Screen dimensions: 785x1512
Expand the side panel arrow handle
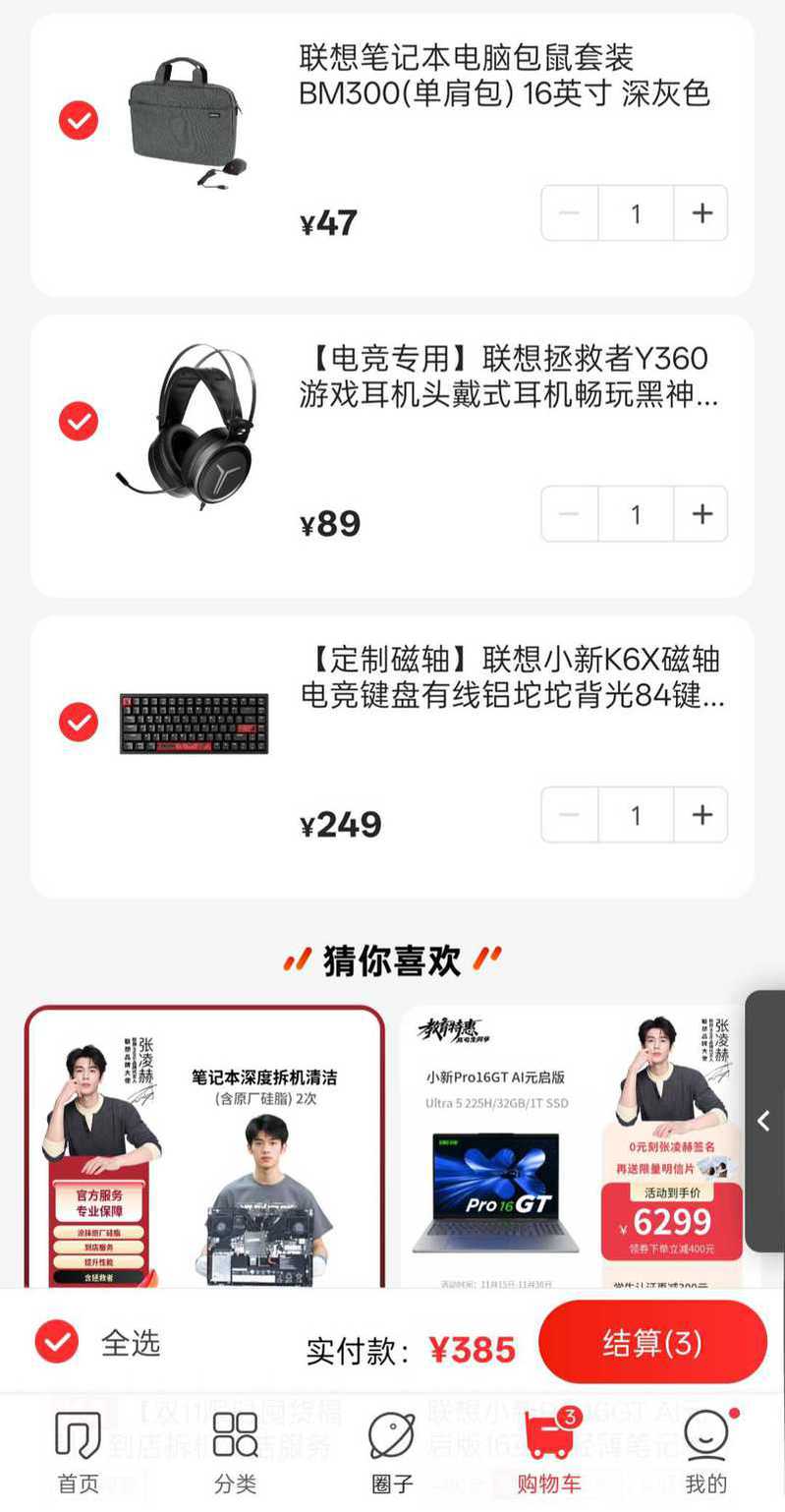(x=764, y=1121)
